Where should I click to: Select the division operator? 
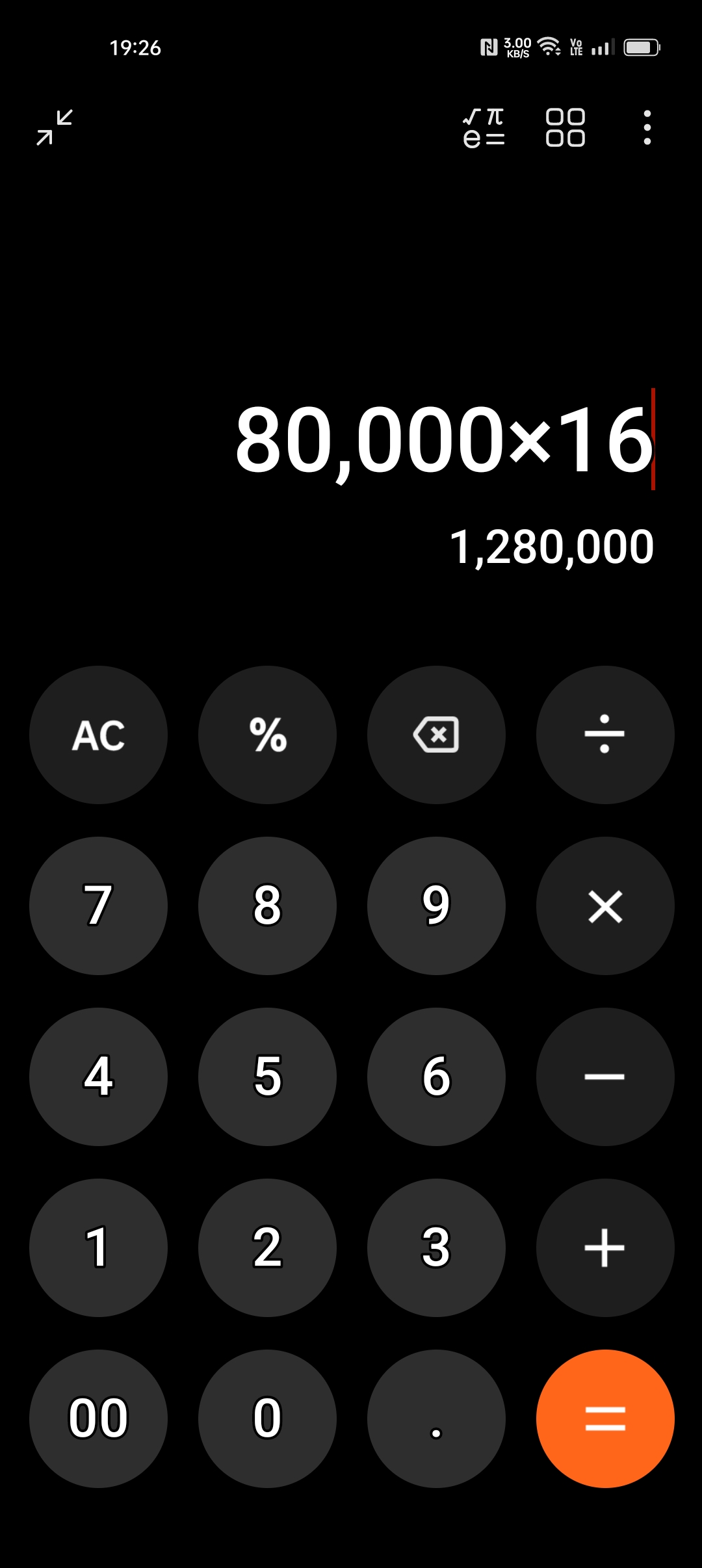coord(605,735)
